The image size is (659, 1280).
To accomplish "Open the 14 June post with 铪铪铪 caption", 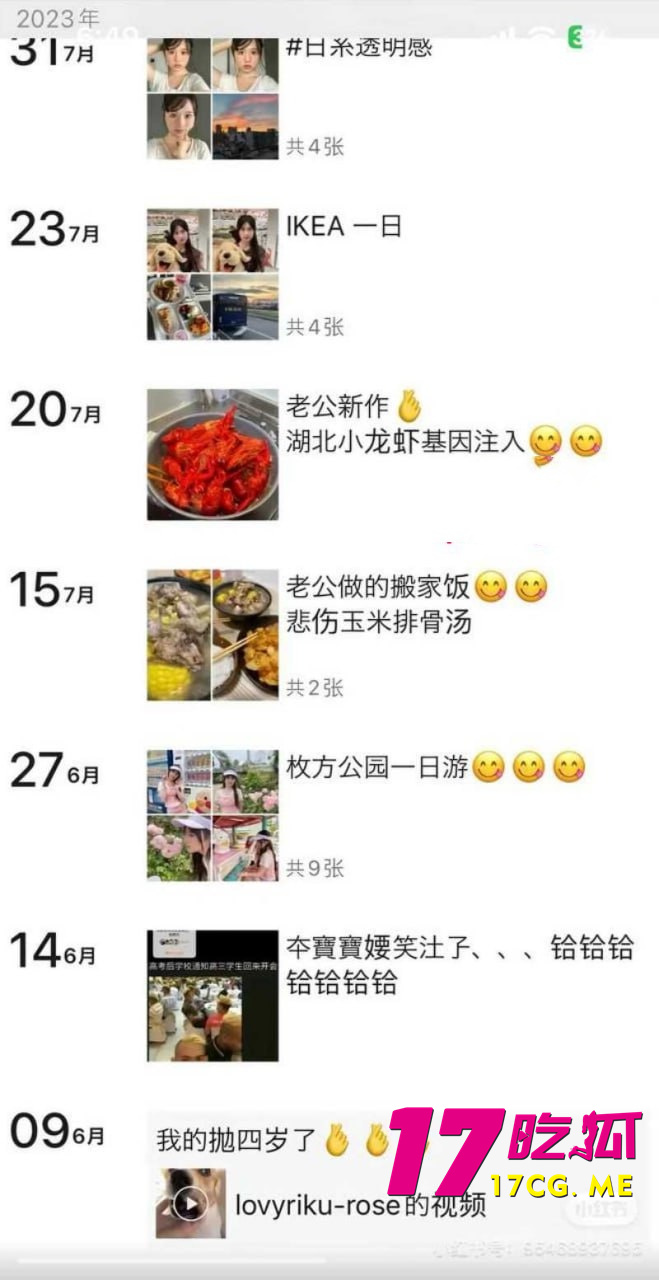I will pyautogui.click(x=213, y=995).
